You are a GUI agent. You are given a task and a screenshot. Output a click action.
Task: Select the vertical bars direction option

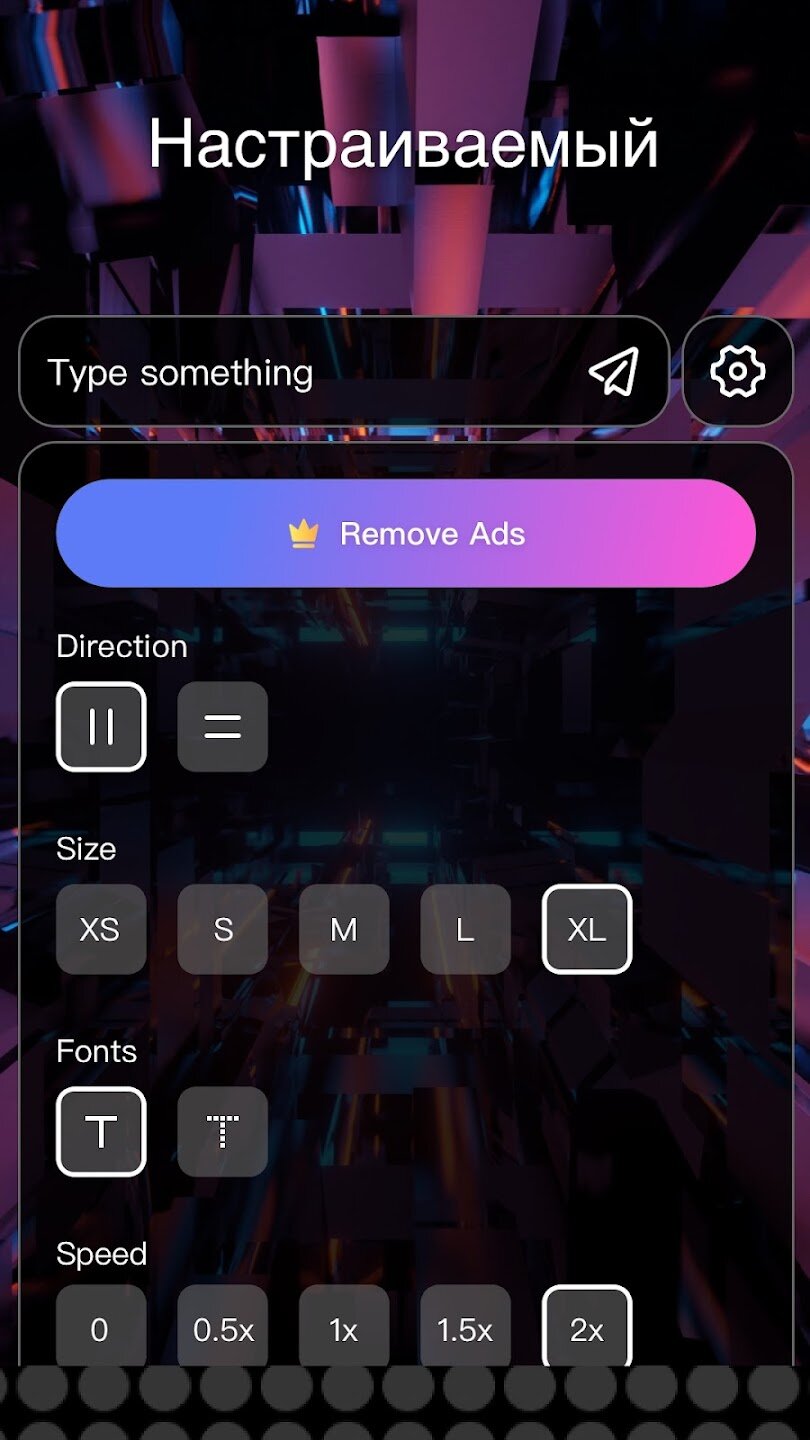point(101,727)
